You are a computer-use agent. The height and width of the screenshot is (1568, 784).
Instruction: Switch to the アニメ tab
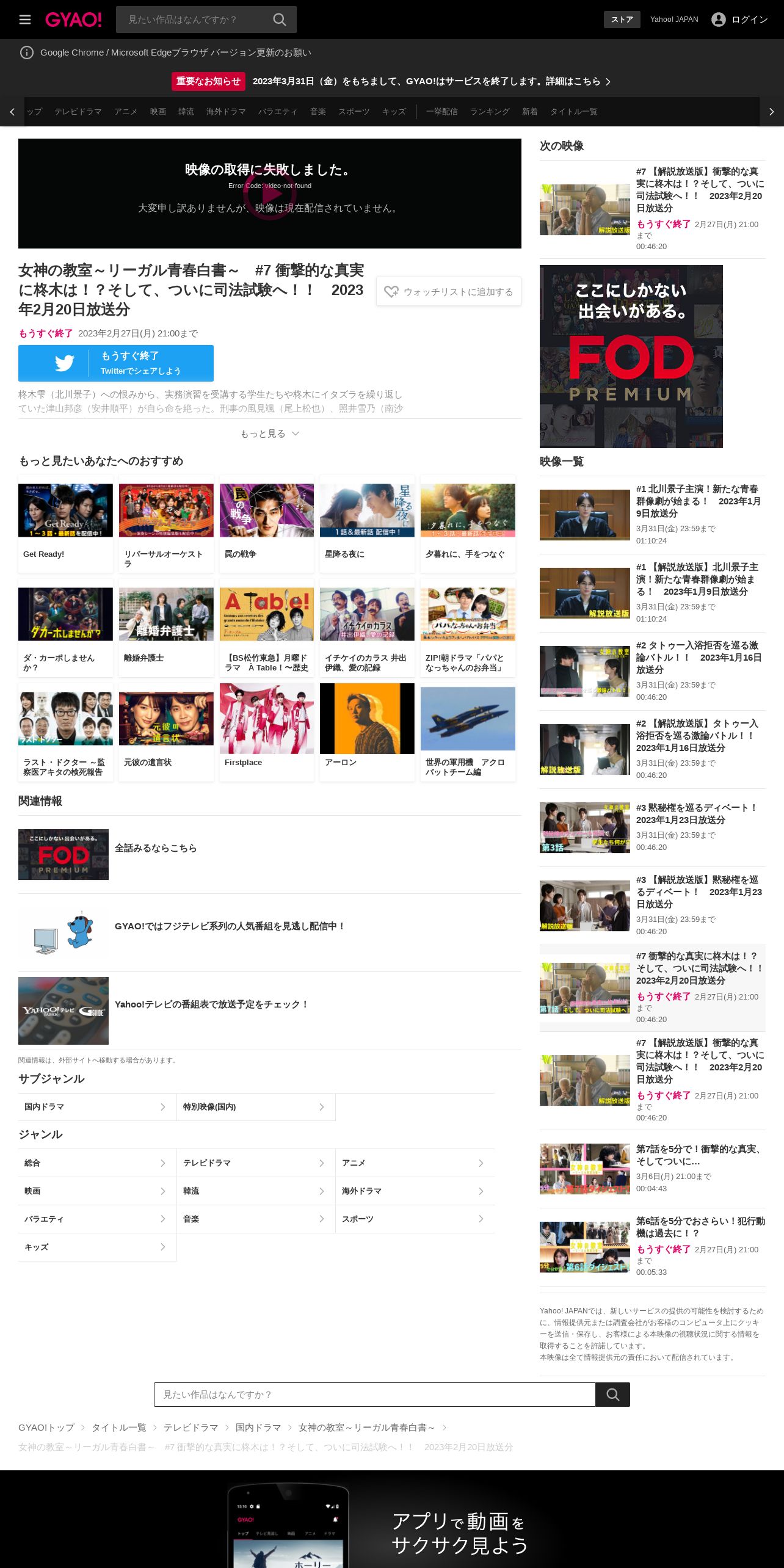[x=126, y=112]
